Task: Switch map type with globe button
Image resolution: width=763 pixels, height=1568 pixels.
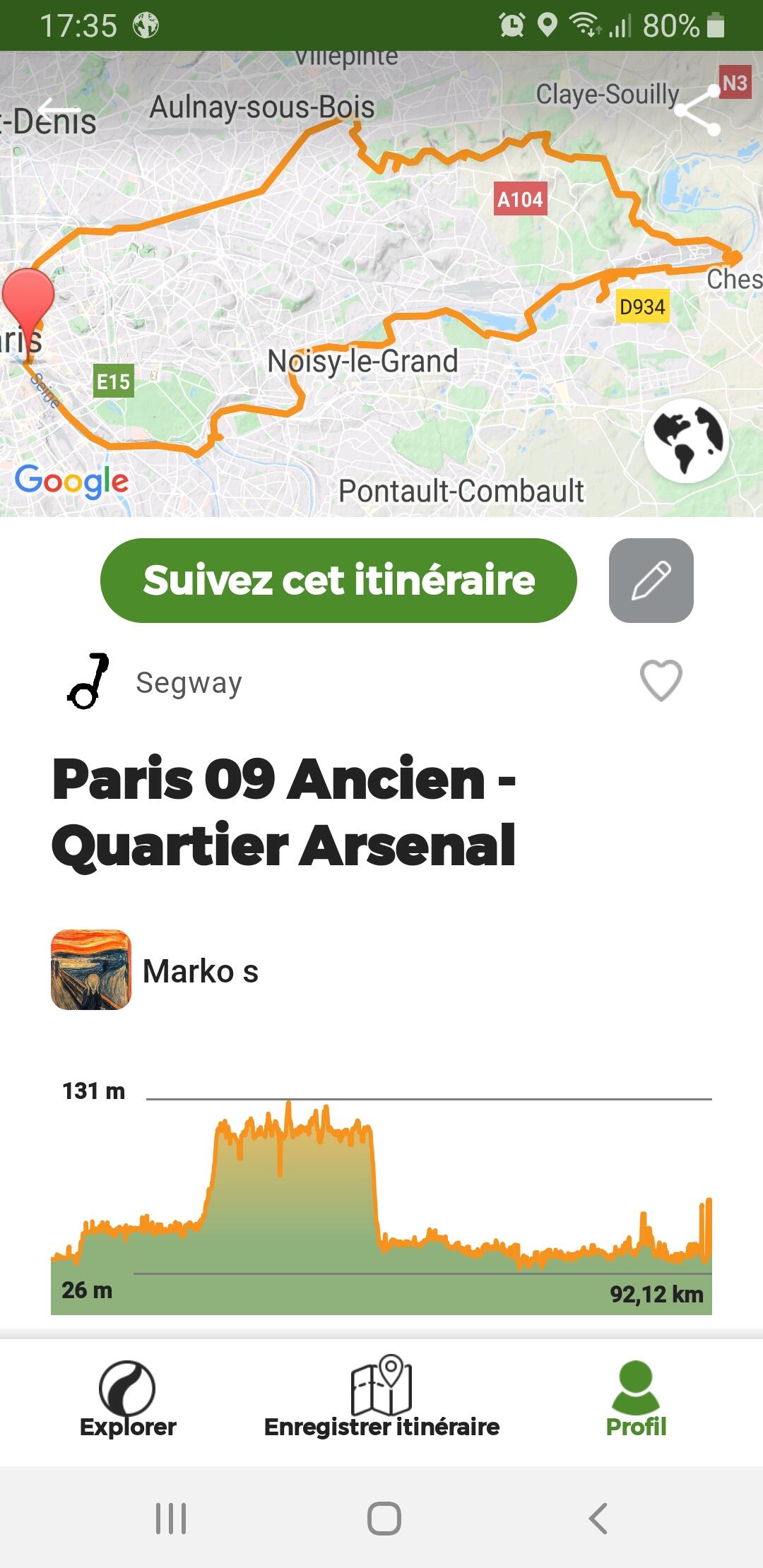Action: pyautogui.click(x=686, y=440)
